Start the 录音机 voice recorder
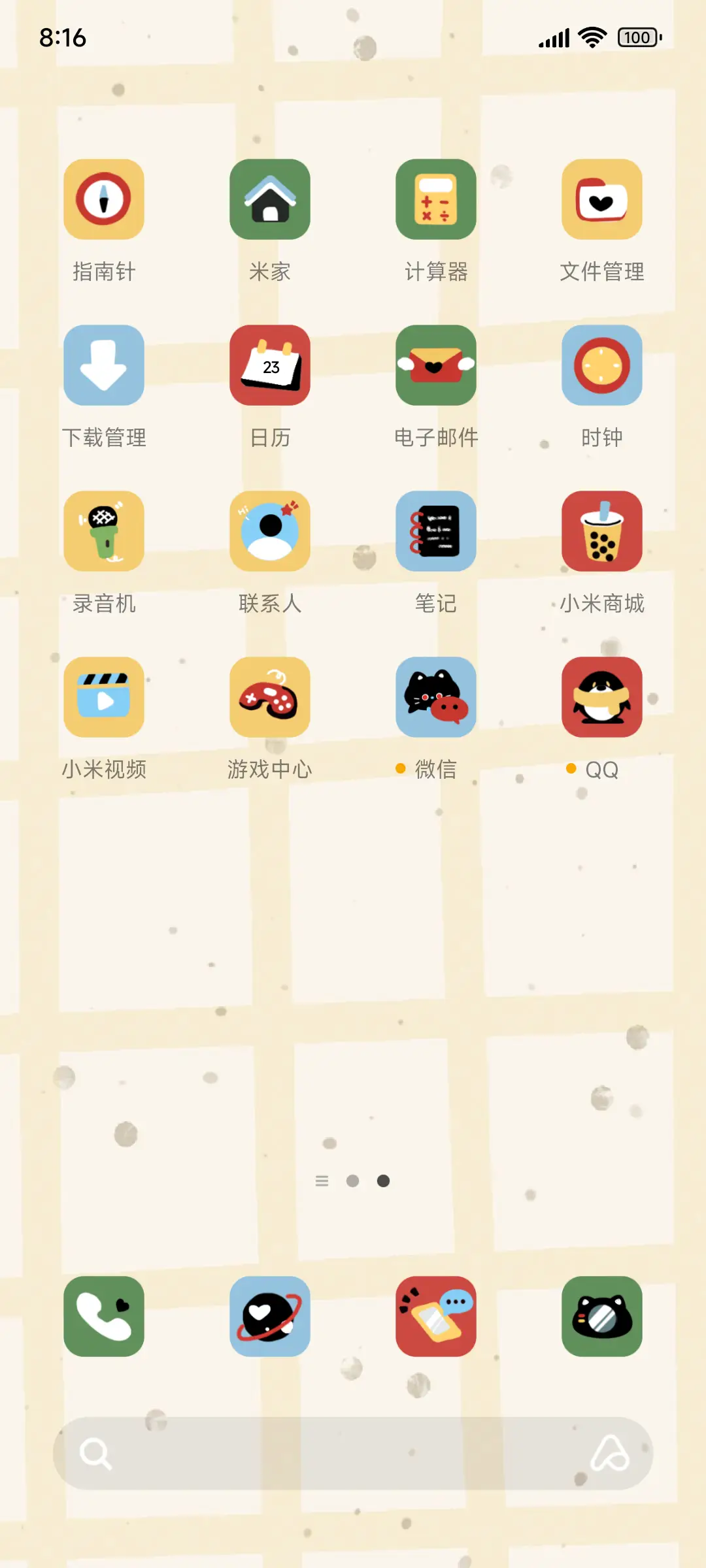 [103, 531]
